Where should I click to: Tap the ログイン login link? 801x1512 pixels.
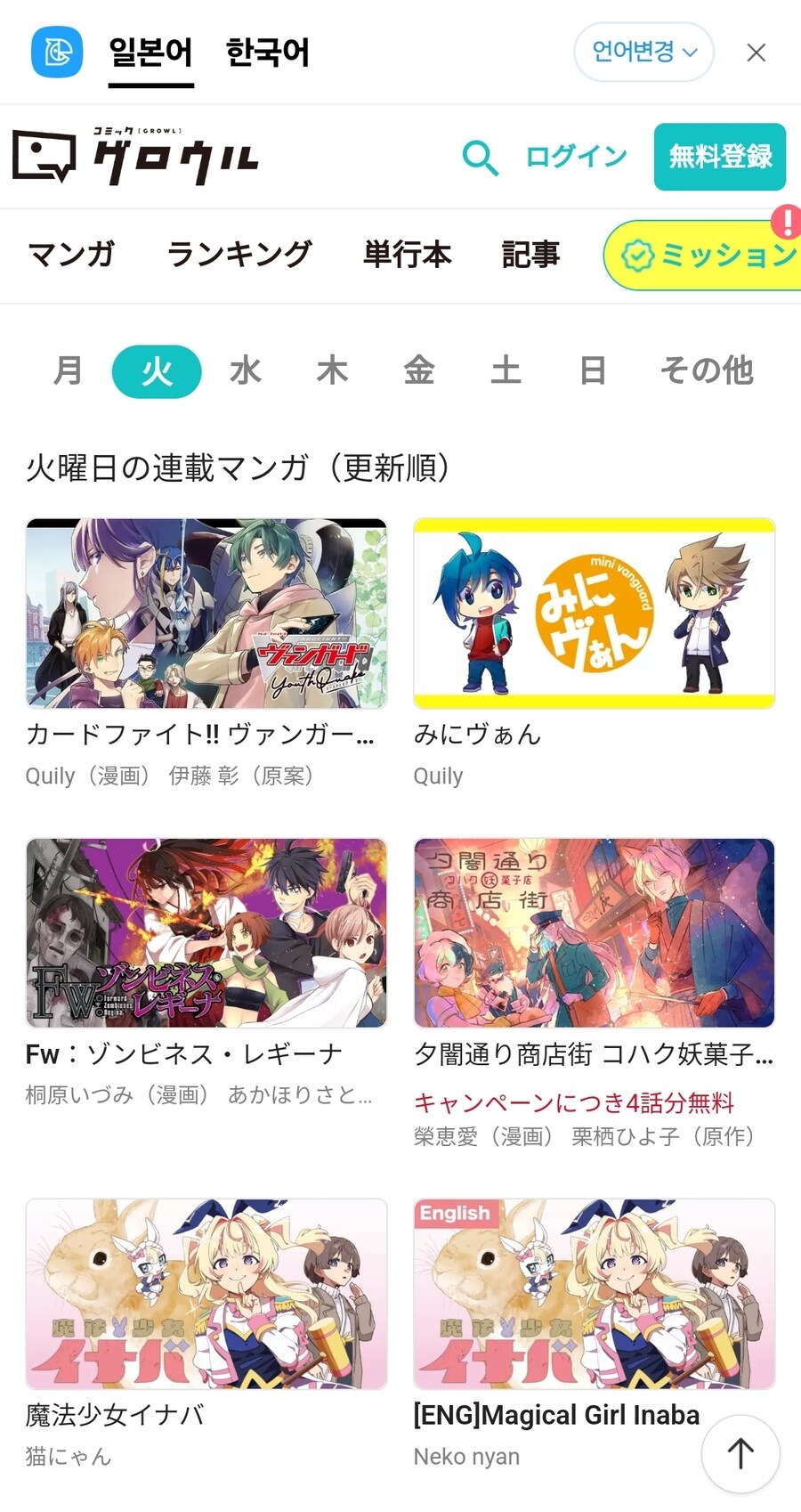576,157
